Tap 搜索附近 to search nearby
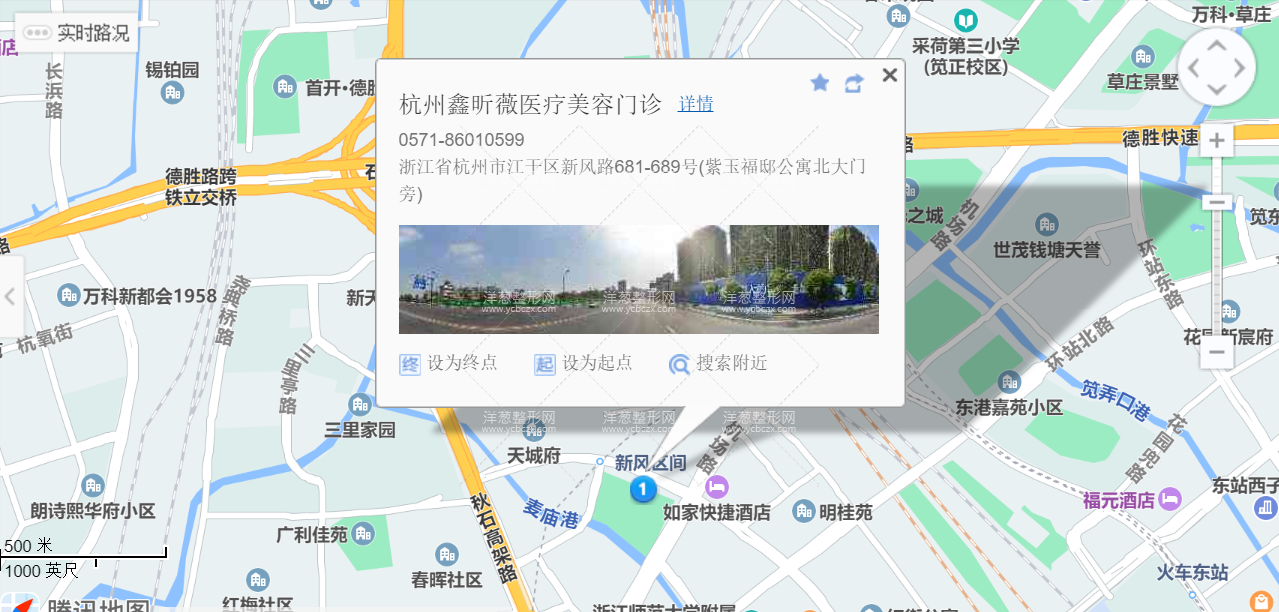Viewport: 1279px width, 612px height. (718, 363)
